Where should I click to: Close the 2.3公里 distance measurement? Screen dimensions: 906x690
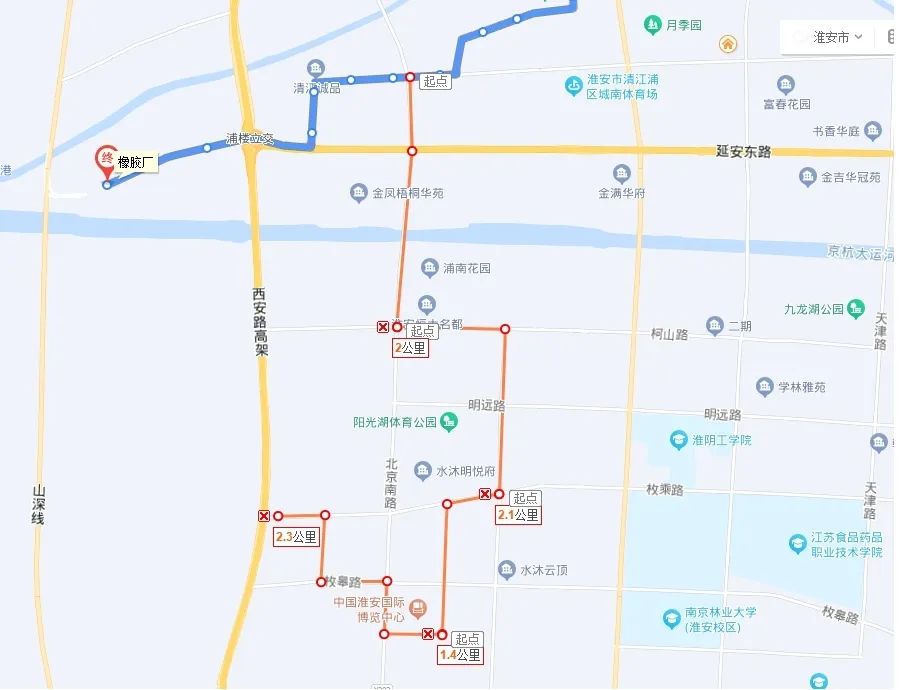264,516
